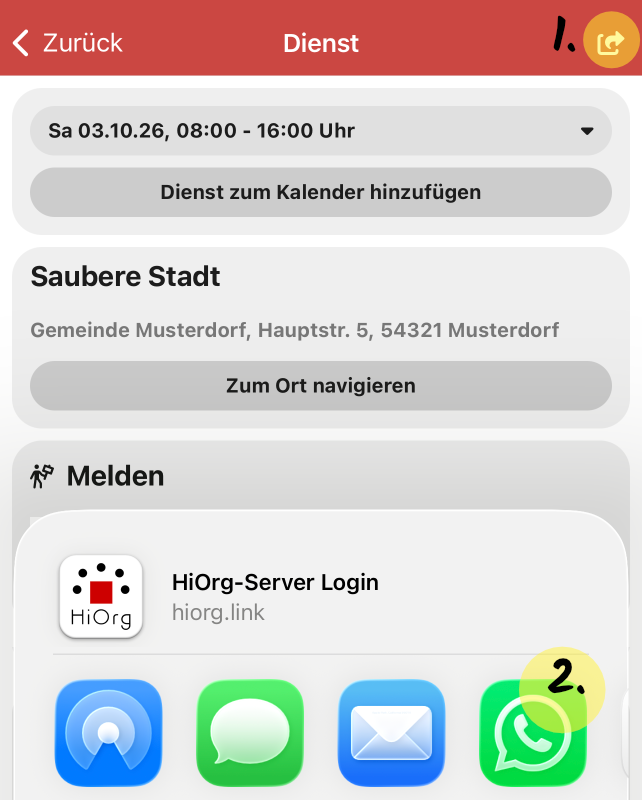Expand the date and time dropdown

320,131
